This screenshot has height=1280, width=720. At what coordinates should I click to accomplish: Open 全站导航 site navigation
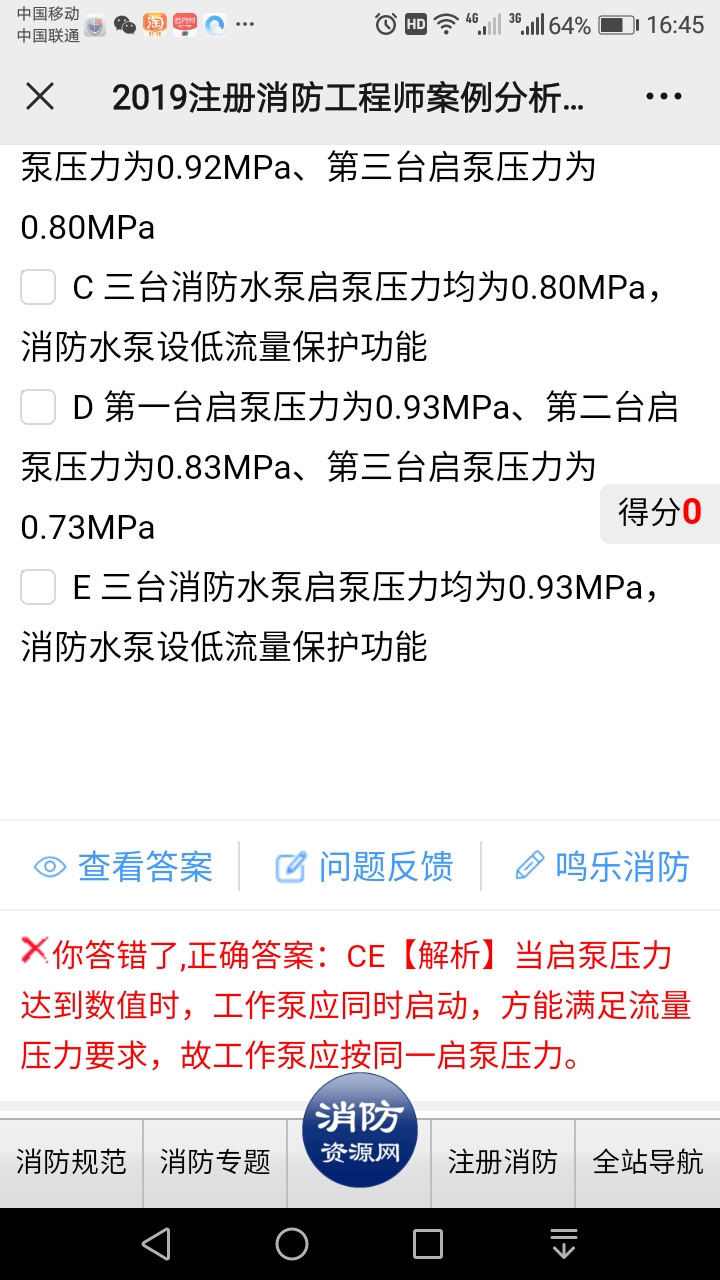coord(648,1162)
